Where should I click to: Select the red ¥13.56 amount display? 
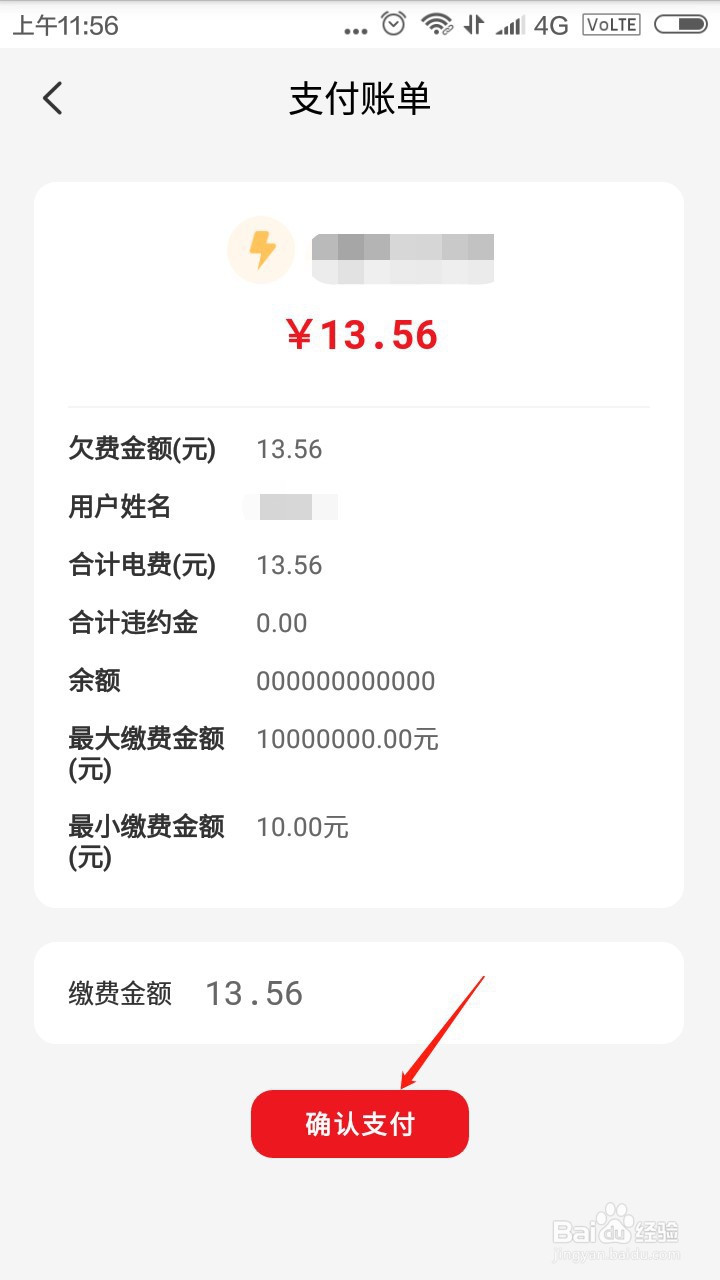pos(359,335)
